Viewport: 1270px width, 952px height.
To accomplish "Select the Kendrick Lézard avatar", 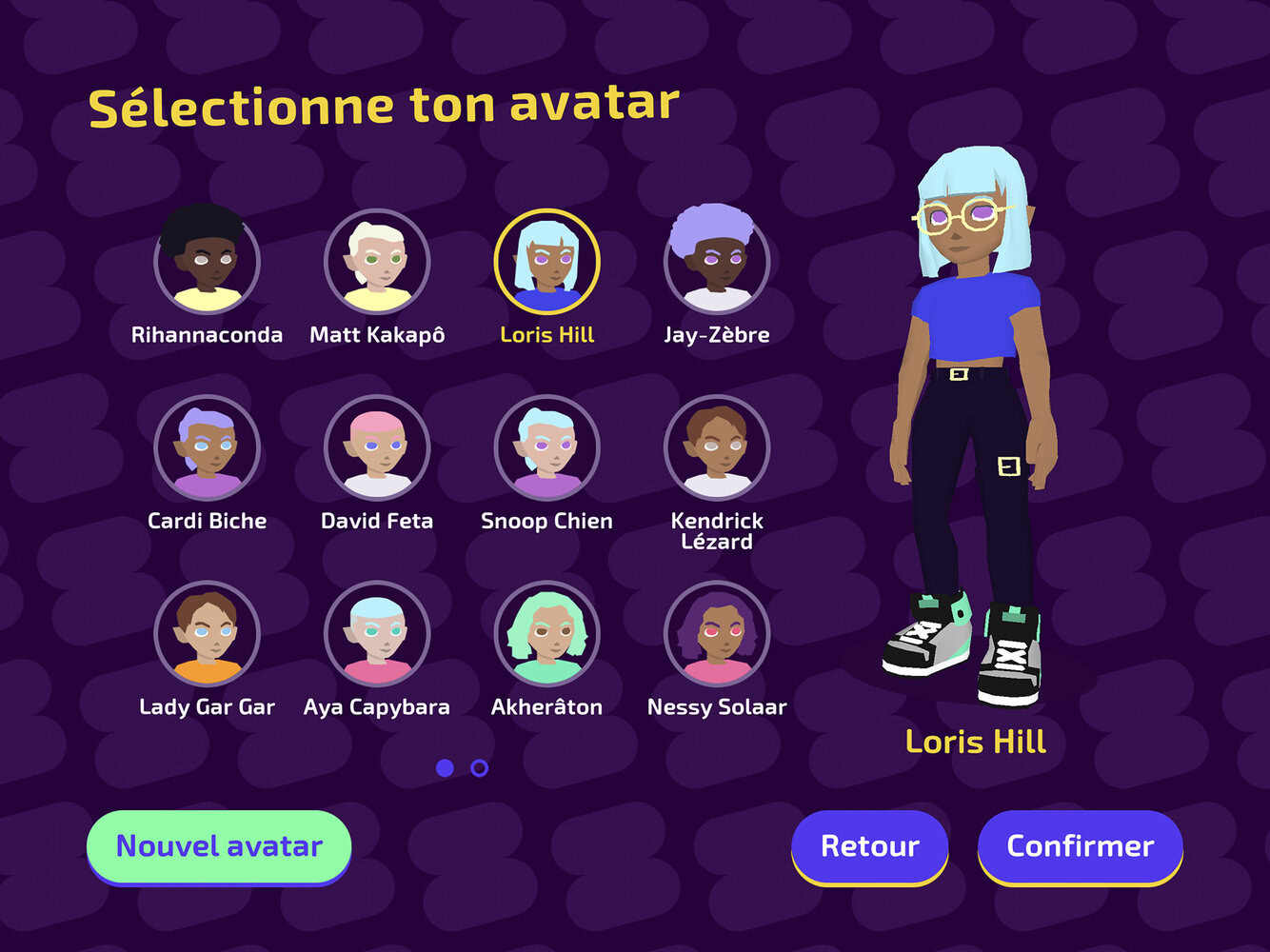I will 717,447.
